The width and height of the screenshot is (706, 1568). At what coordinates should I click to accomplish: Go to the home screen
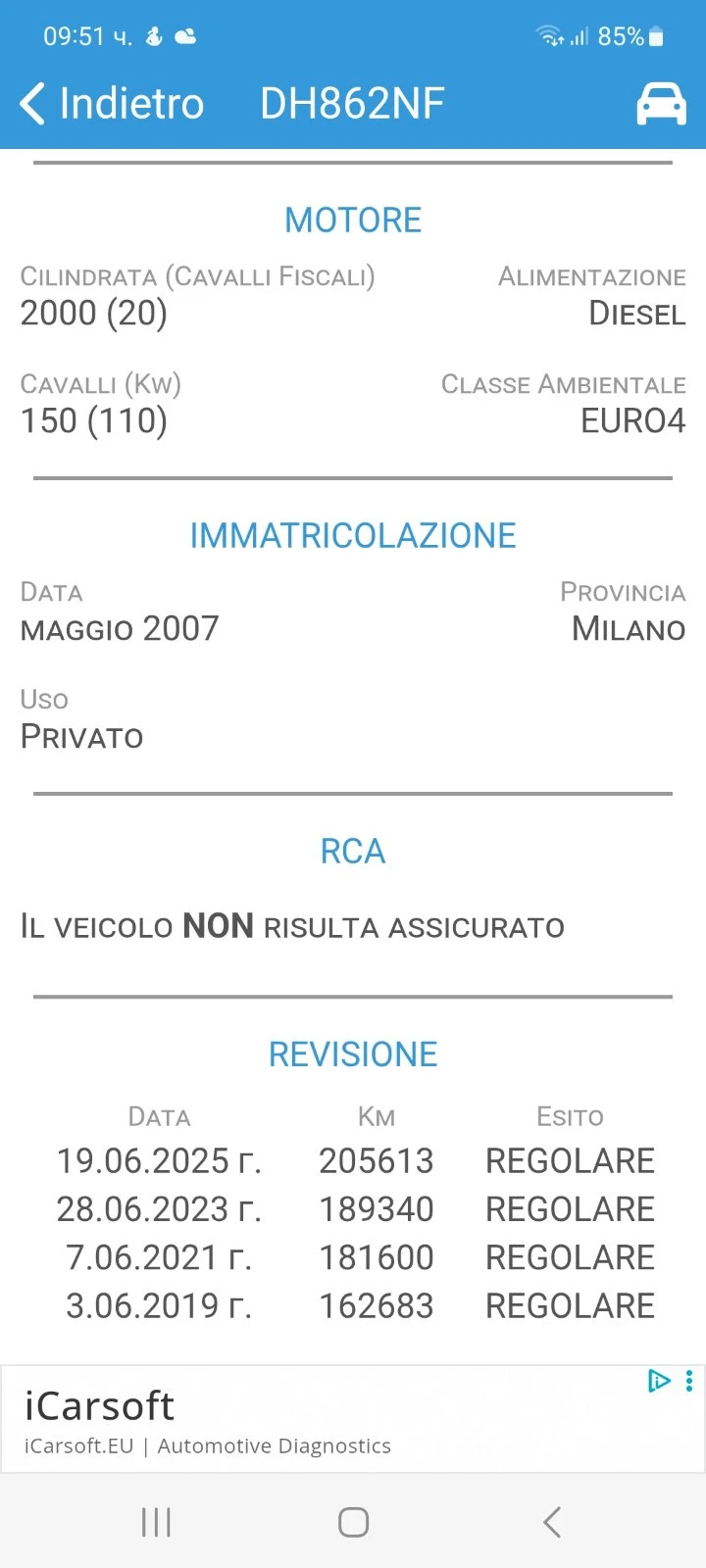pos(353,1522)
